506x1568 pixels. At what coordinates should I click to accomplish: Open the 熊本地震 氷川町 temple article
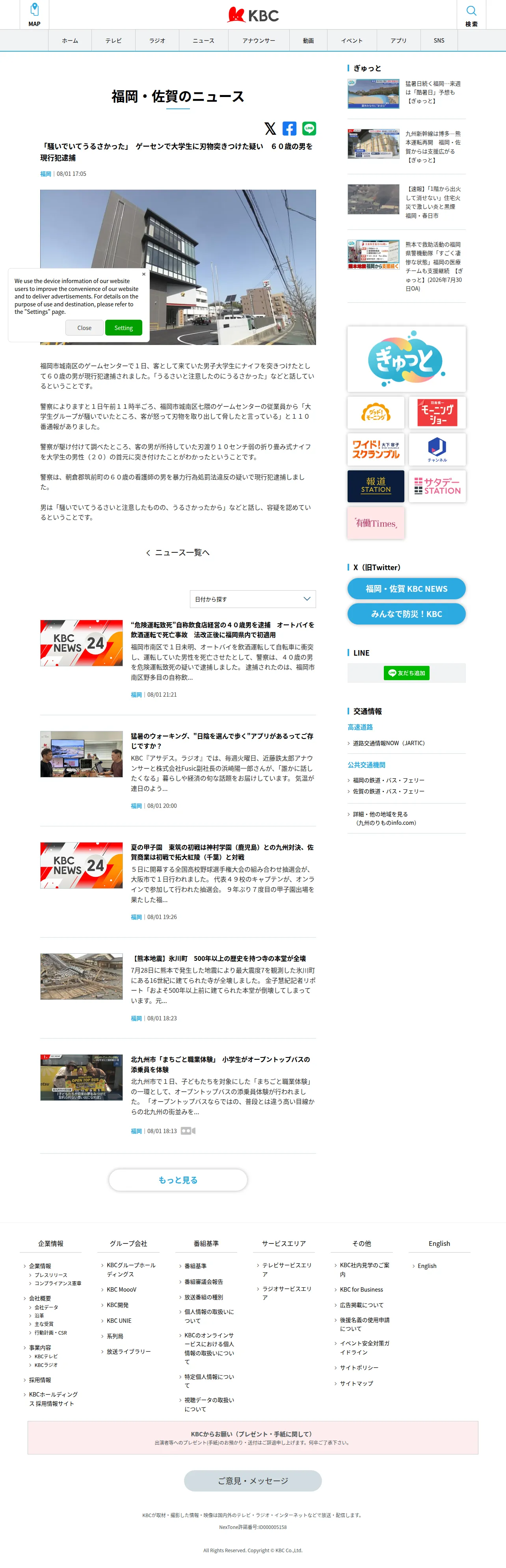[220, 958]
